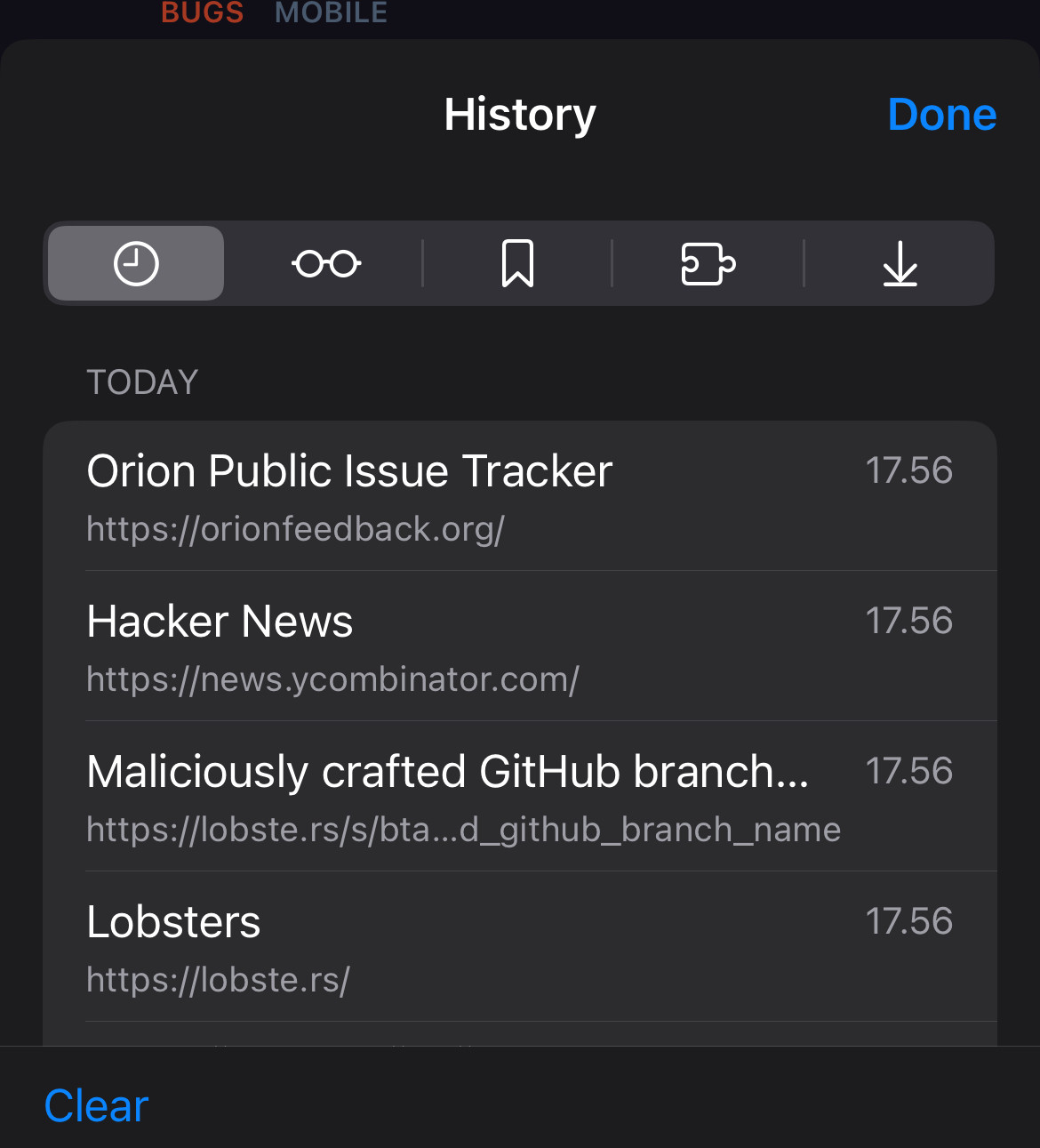
Task: Clear the browsing history
Action: pyautogui.click(x=96, y=1106)
